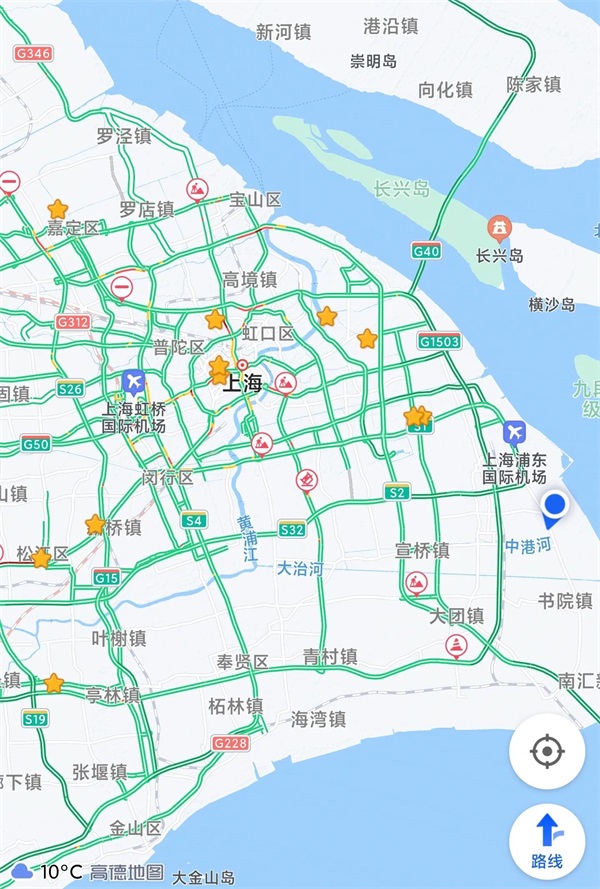Recenter the map on my location
Viewport: 600px width, 889px height.
pos(547,752)
